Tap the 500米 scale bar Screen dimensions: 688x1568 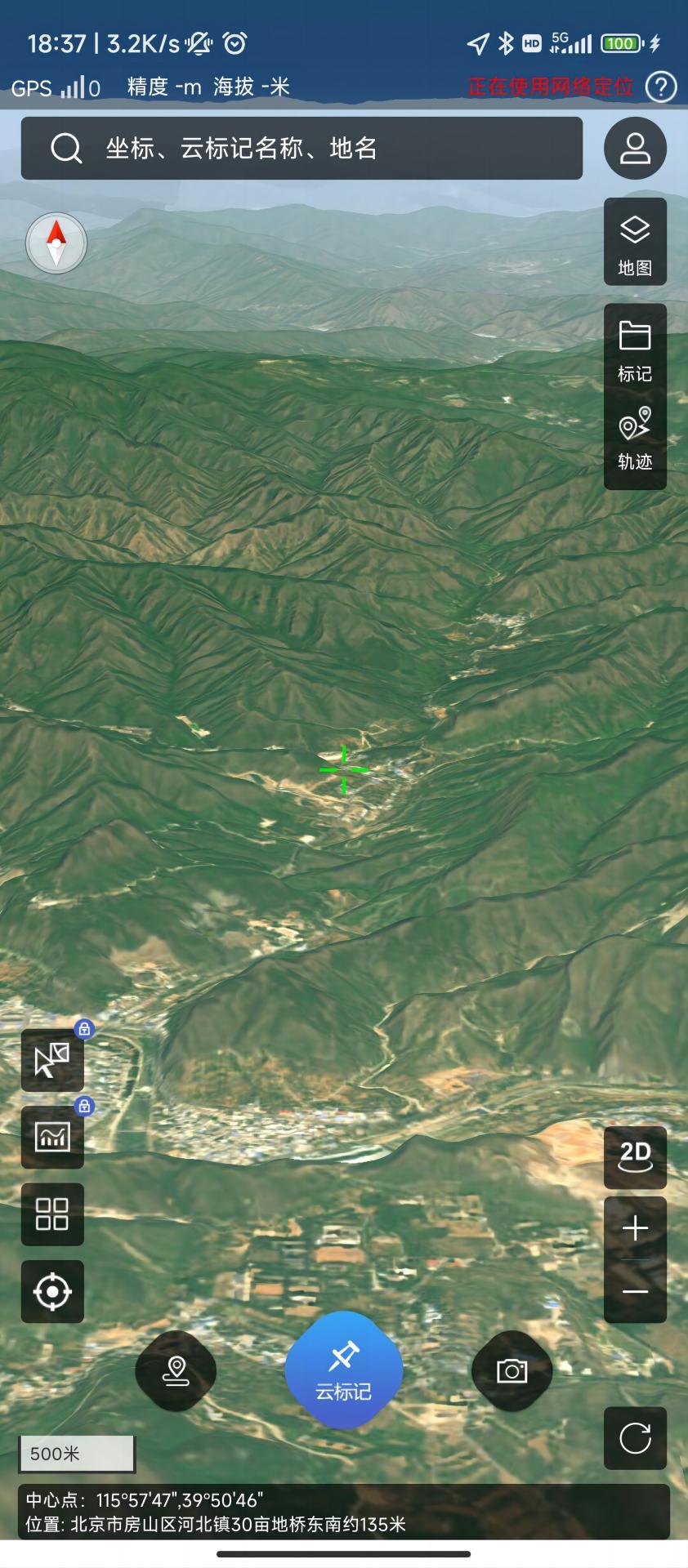click(x=76, y=1453)
